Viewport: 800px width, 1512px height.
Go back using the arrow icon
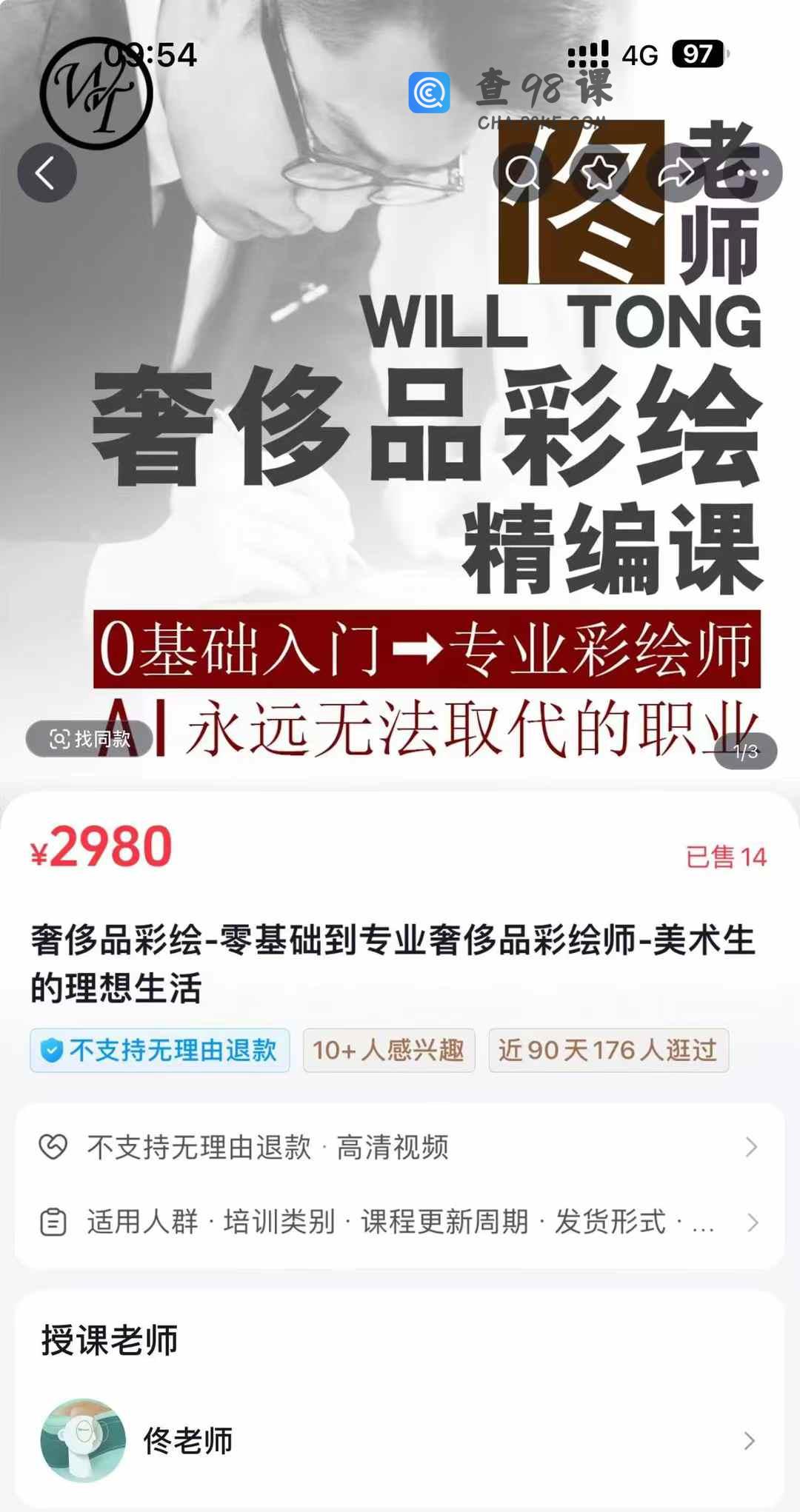click(47, 173)
